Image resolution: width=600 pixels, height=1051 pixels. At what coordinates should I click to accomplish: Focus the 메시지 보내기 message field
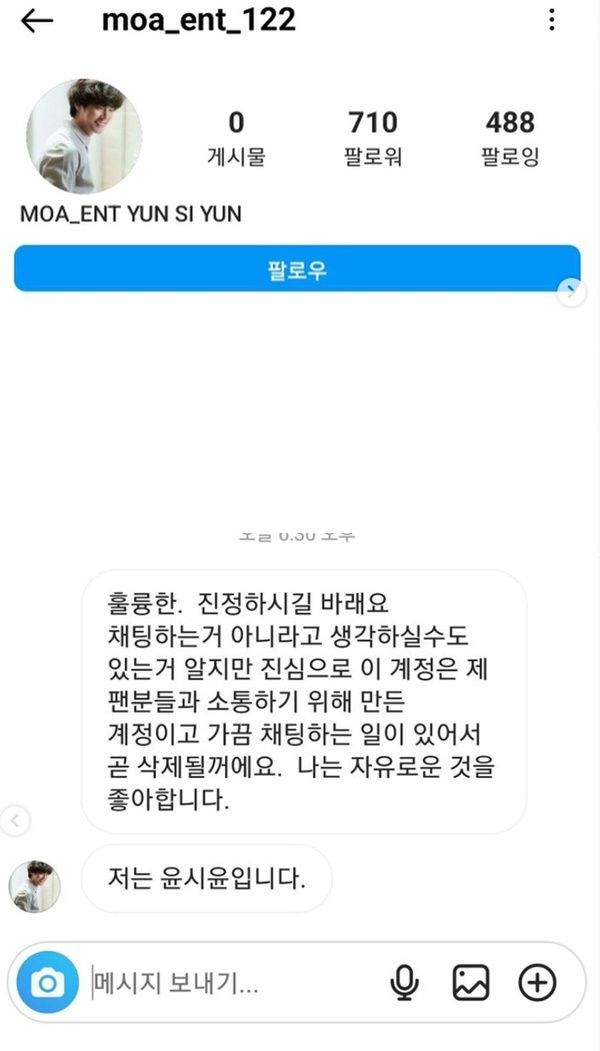coord(235,983)
